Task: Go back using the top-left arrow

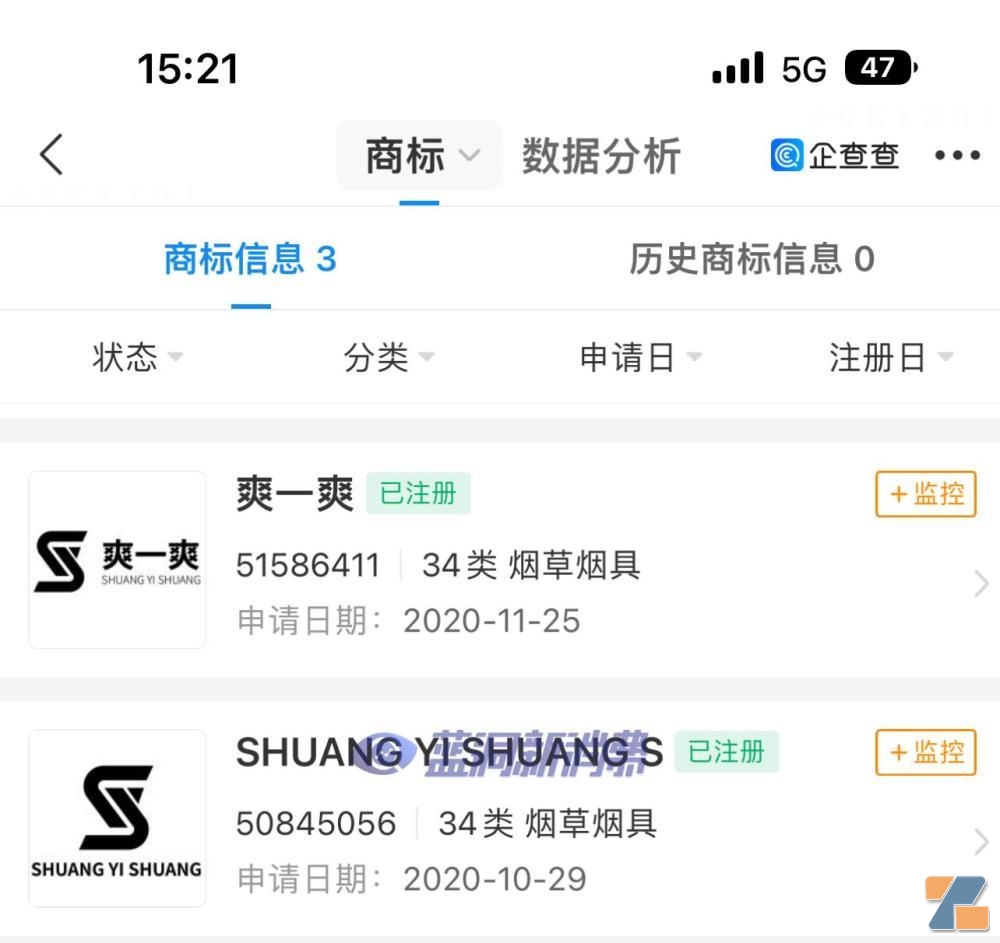Action: pos(52,155)
